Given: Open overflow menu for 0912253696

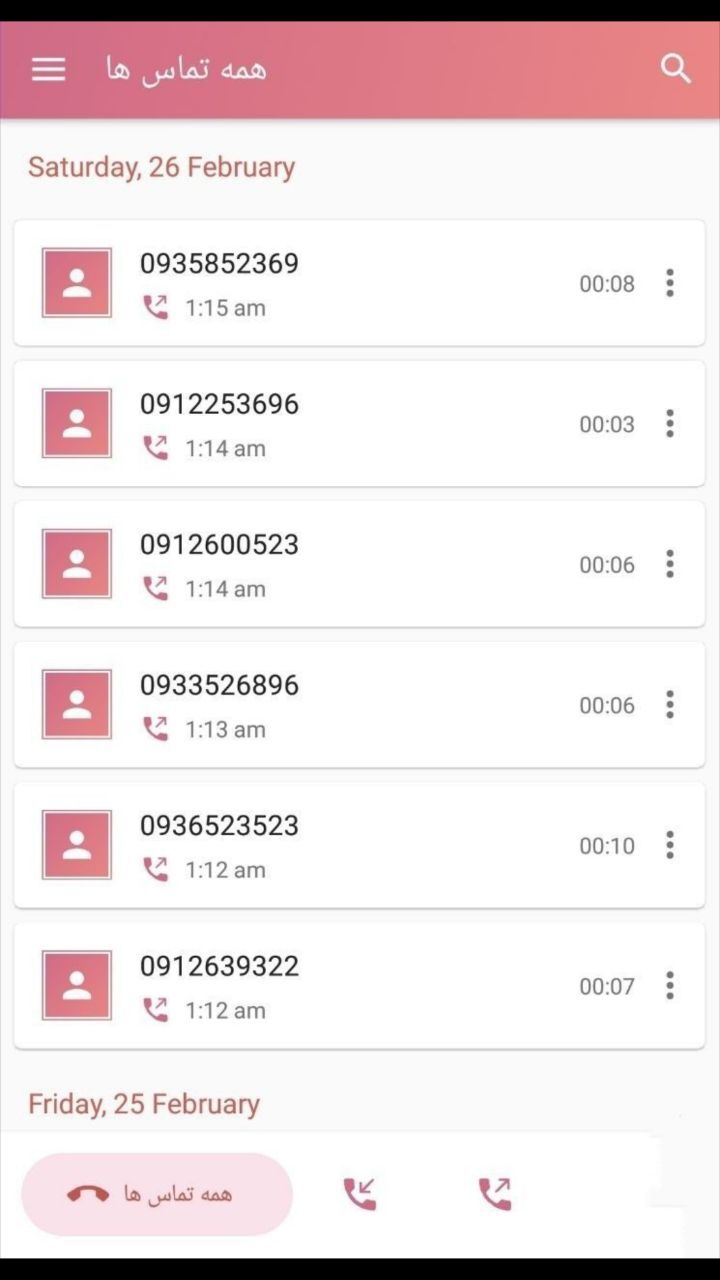Looking at the screenshot, I should [x=669, y=424].
